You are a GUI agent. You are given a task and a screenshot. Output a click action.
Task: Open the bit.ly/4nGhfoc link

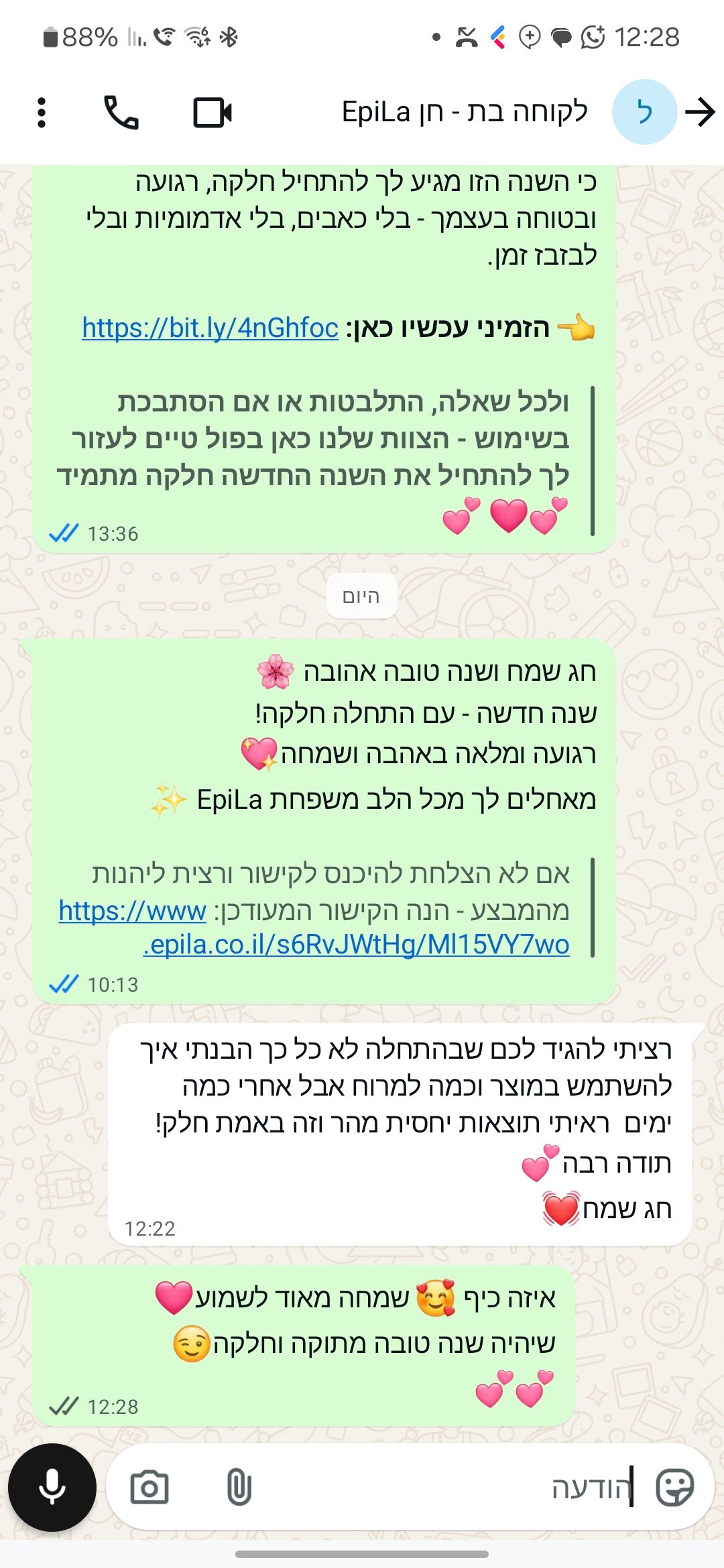(x=210, y=328)
